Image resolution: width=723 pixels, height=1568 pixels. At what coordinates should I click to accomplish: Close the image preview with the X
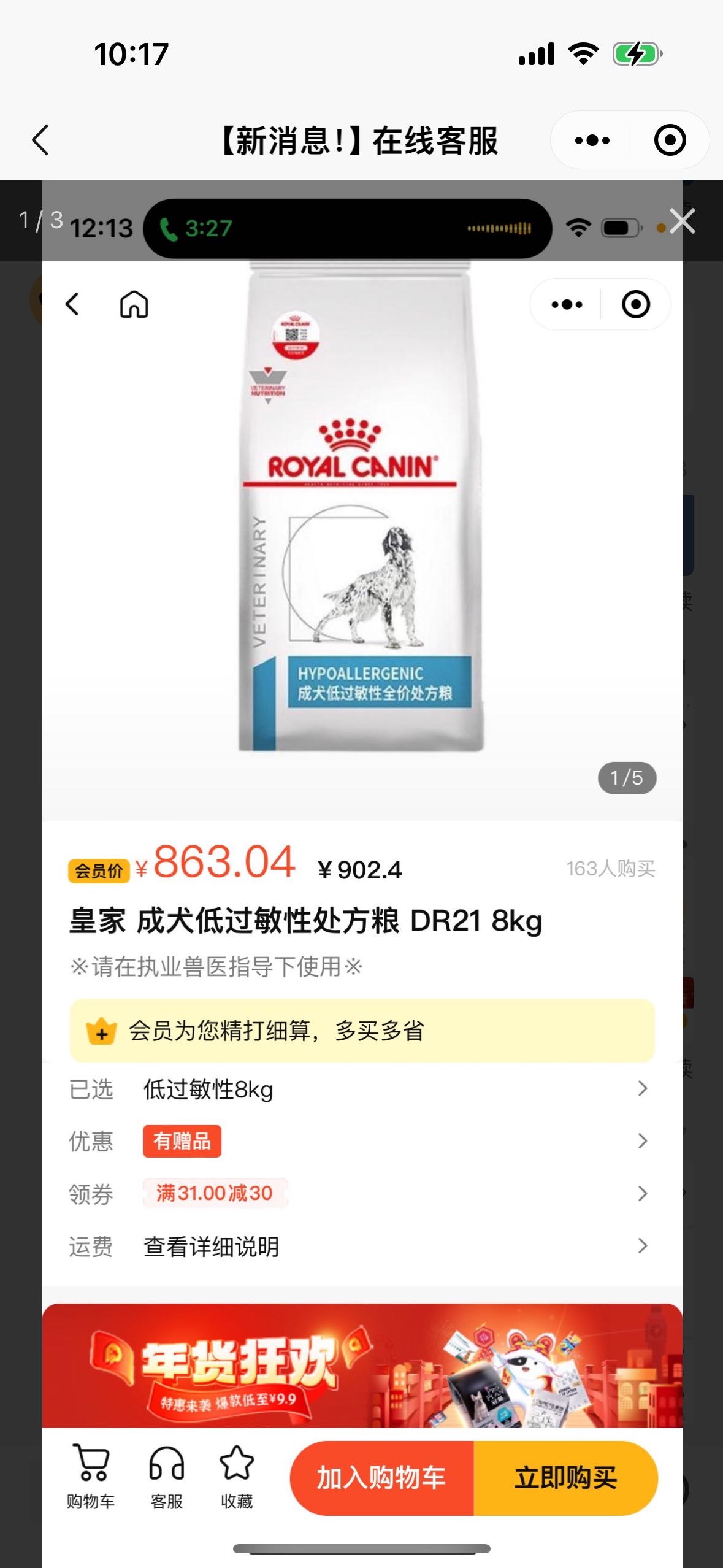click(x=683, y=221)
